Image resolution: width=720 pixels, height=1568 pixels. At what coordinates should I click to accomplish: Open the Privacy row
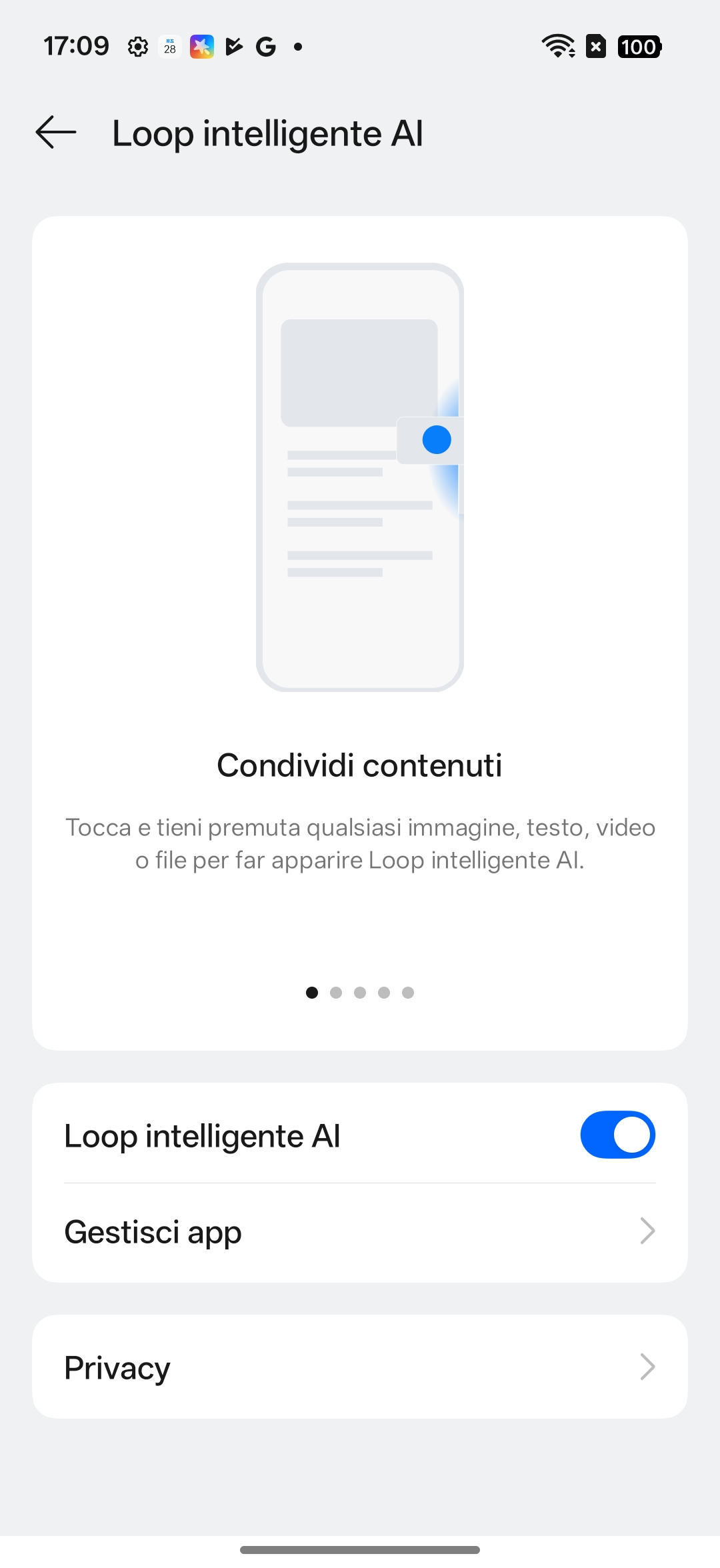click(360, 1368)
